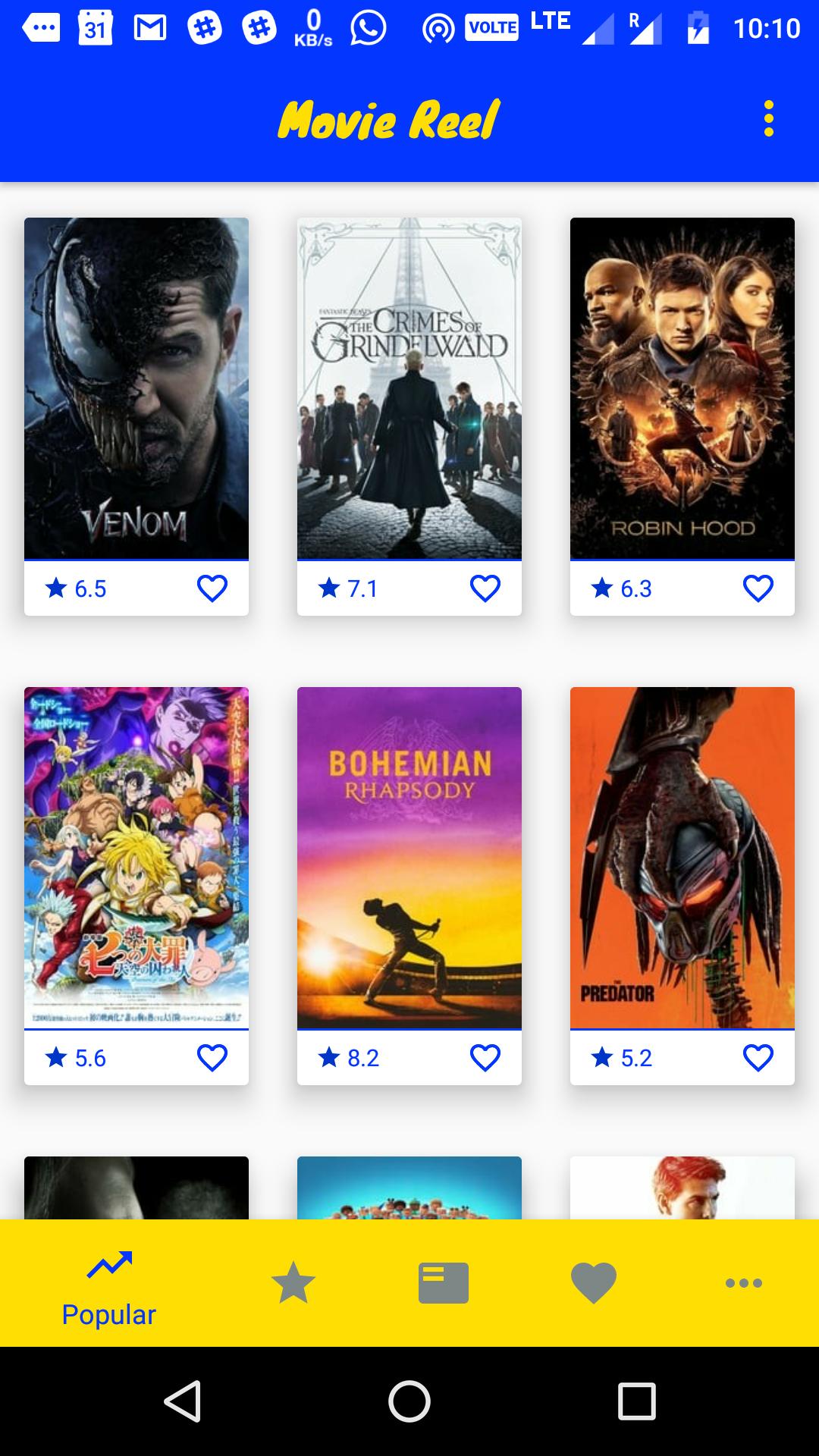819x1456 pixels.
Task: Open the anime movie rated 5.6
Action: [136, 857]
